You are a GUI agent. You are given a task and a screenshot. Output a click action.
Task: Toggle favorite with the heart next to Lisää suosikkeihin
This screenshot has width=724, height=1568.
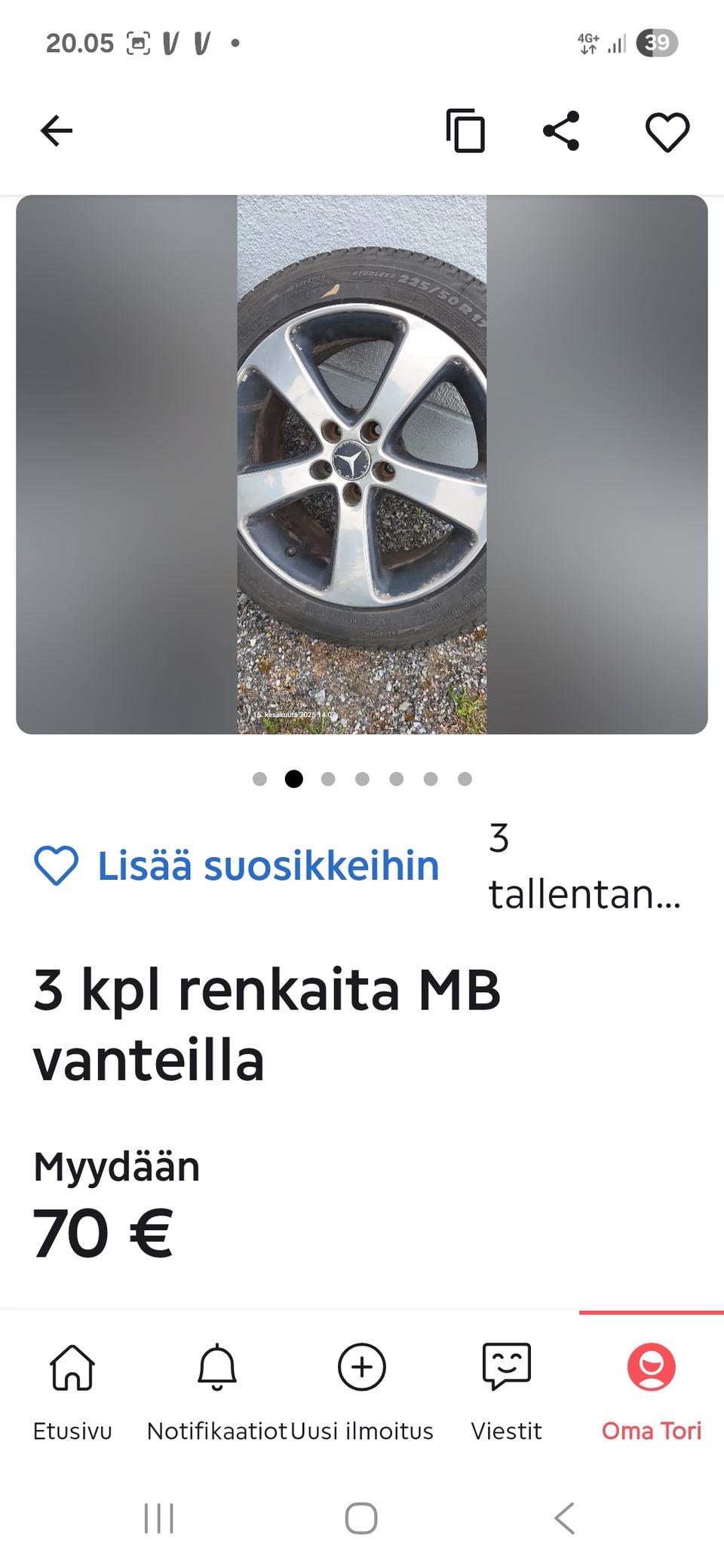pyautogui.click(x=58, y=865)
